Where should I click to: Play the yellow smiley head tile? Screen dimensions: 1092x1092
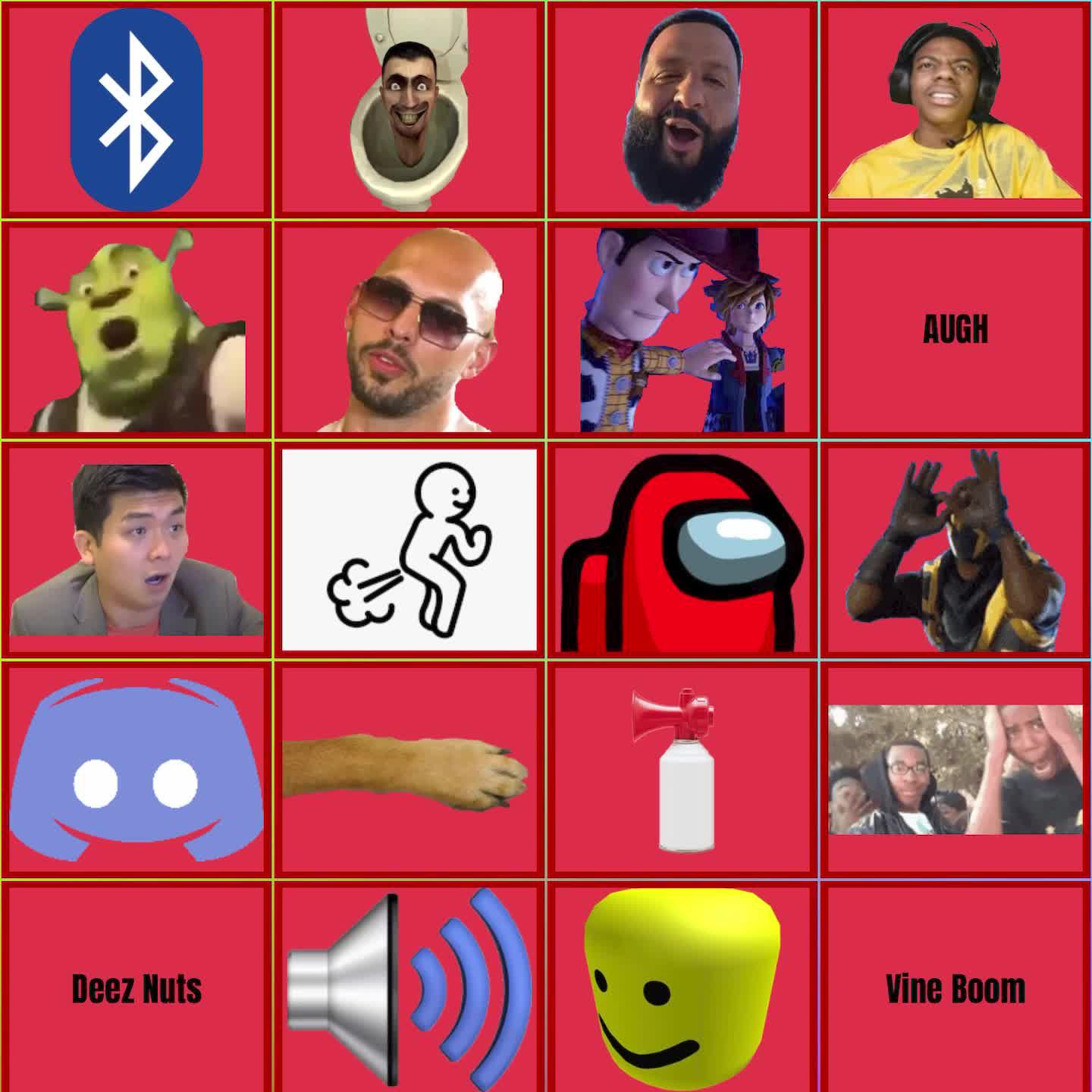point(682,988)
